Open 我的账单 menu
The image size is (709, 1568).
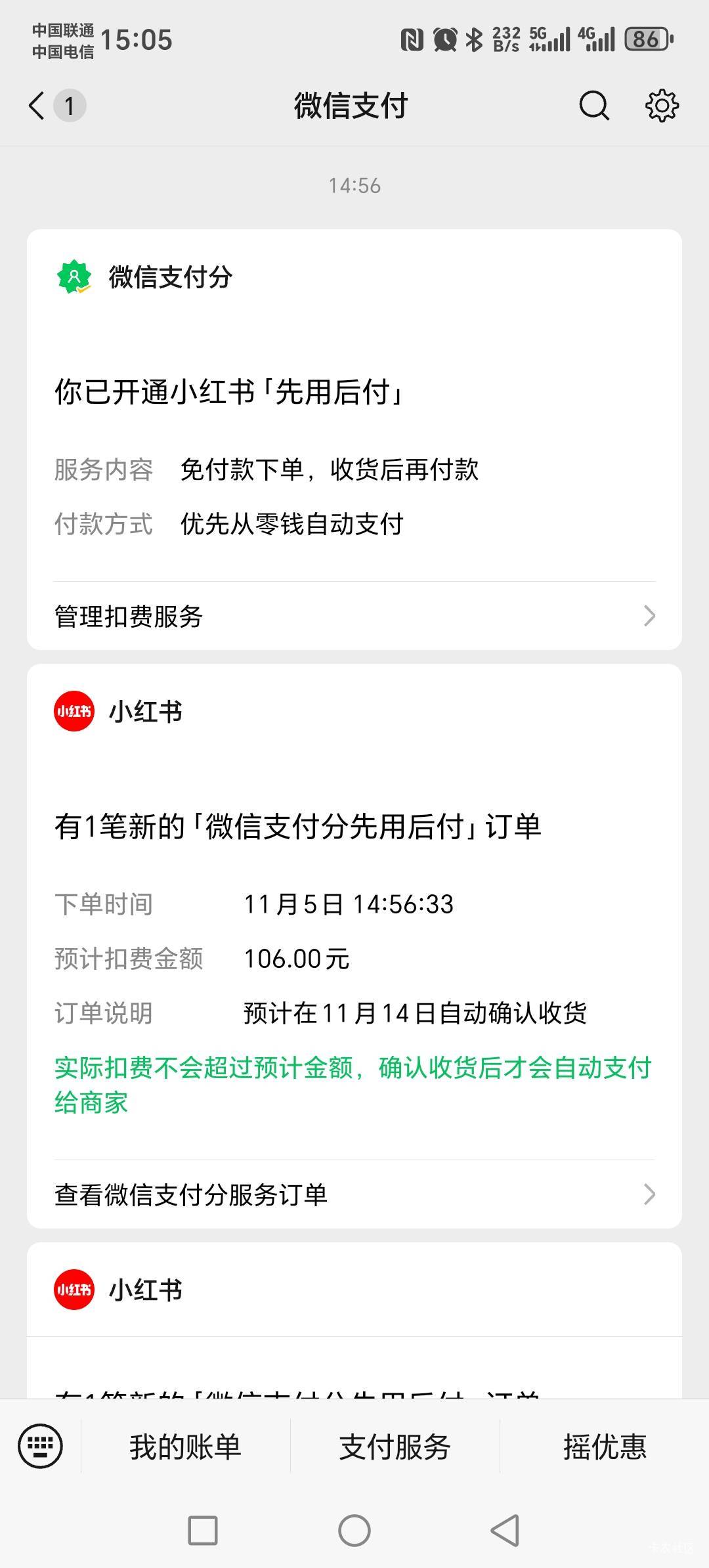click(185, 1447)
